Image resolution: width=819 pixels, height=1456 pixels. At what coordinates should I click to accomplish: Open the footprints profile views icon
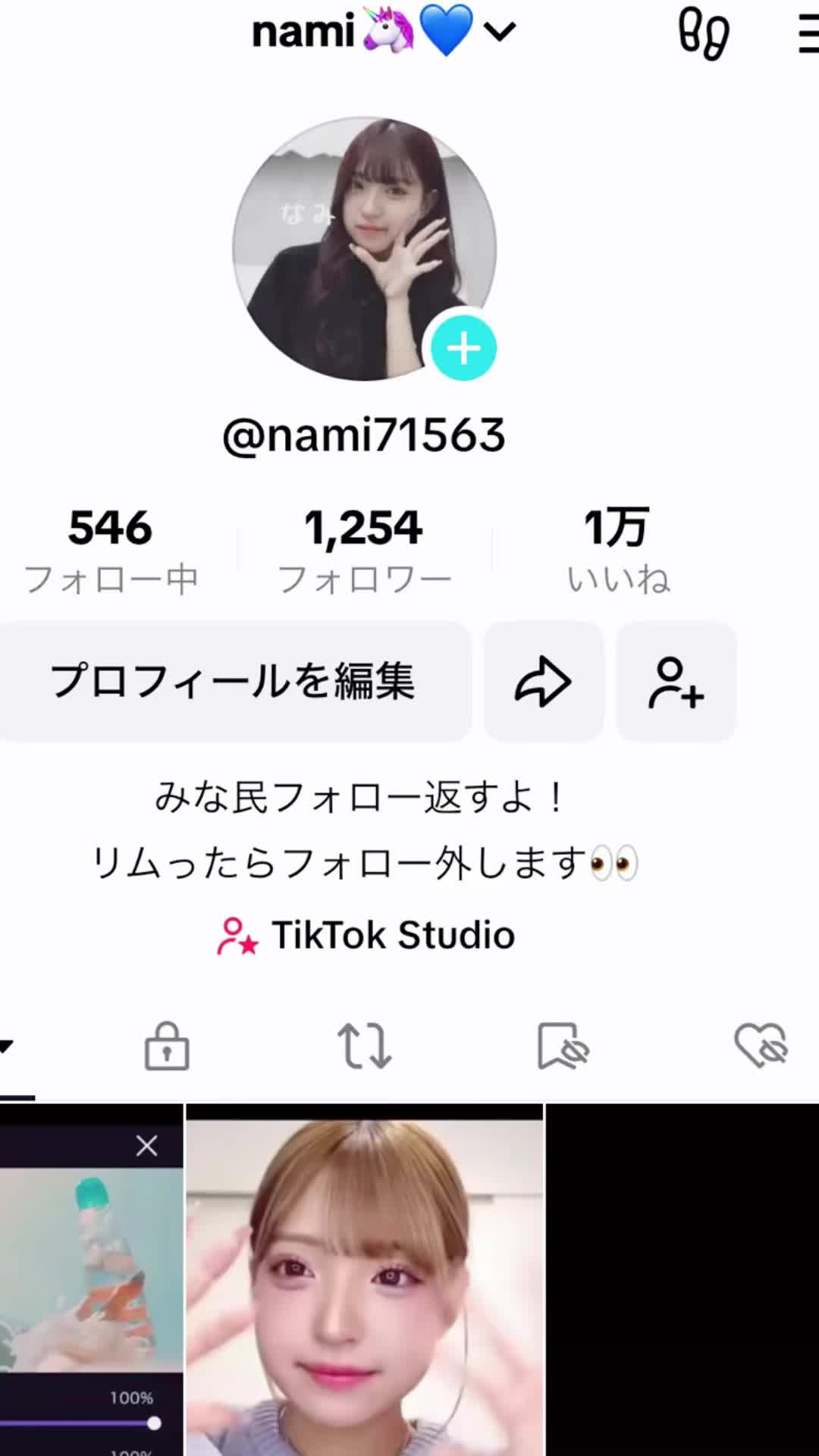click(703, 33)
